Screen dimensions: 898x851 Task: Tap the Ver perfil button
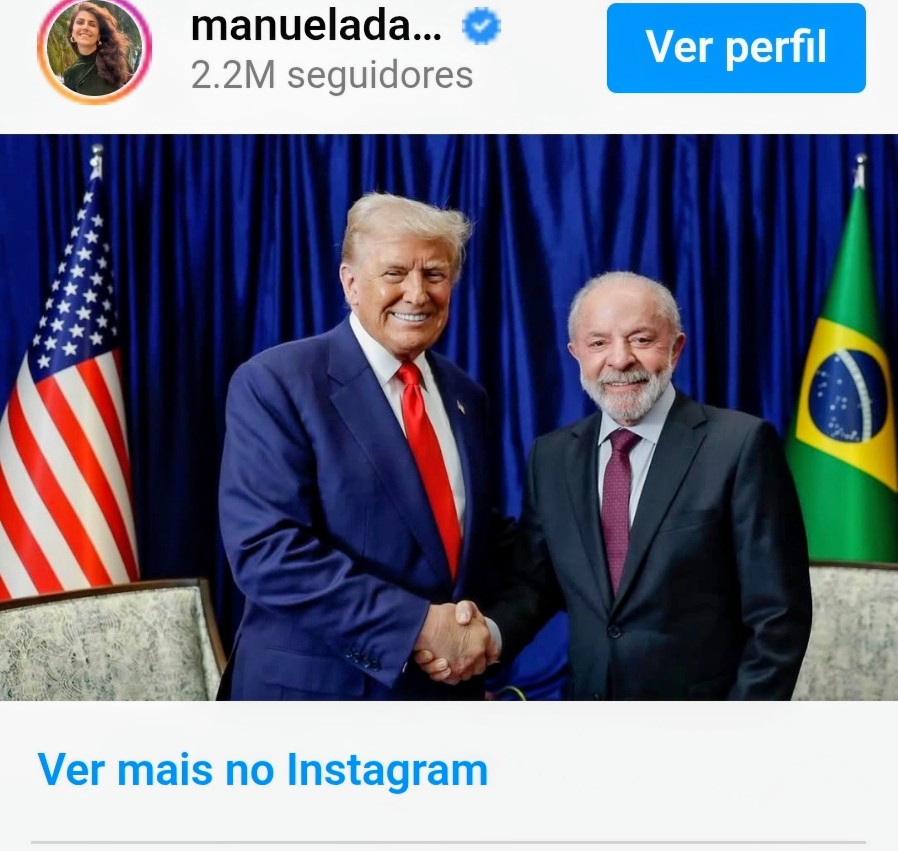click(735, 48)
